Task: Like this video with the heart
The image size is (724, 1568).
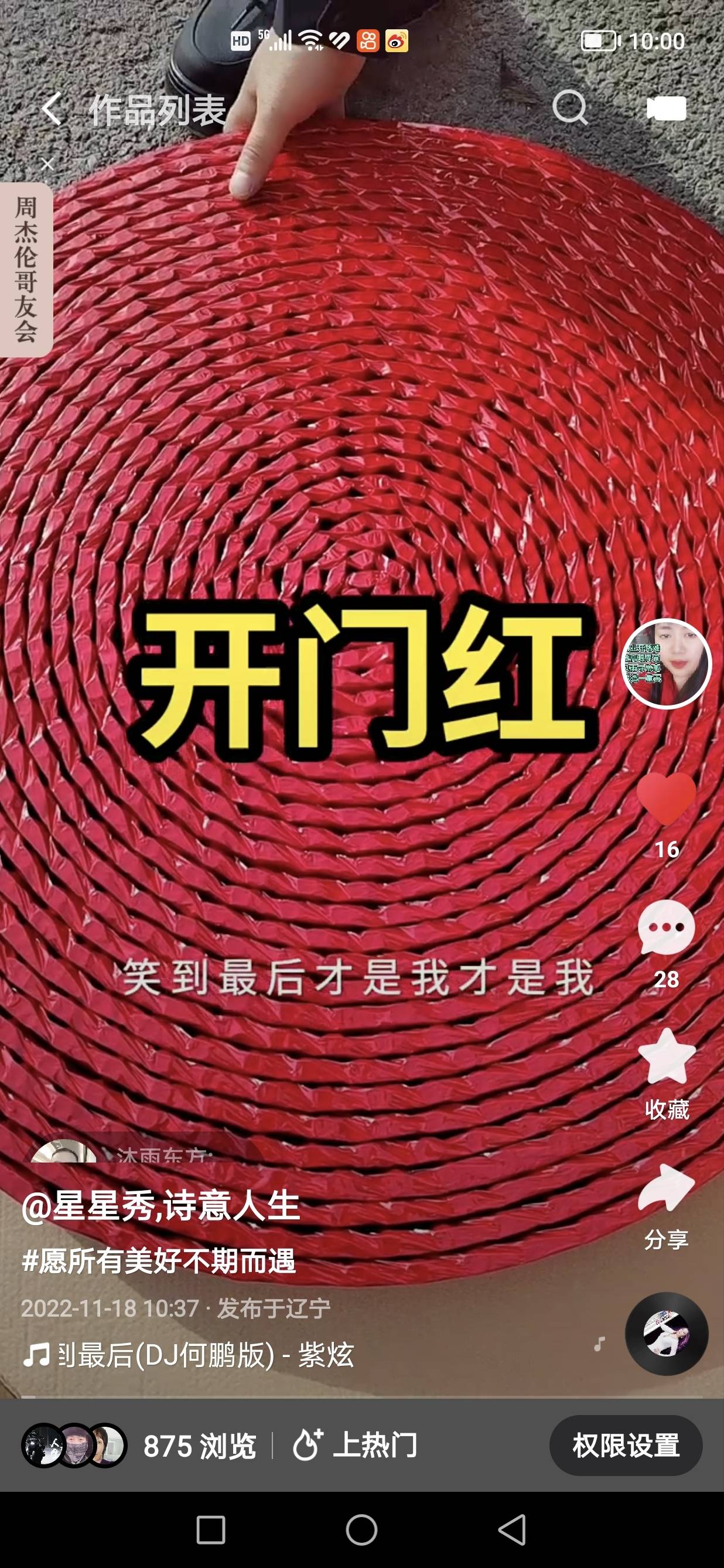Action: (665, 799)
